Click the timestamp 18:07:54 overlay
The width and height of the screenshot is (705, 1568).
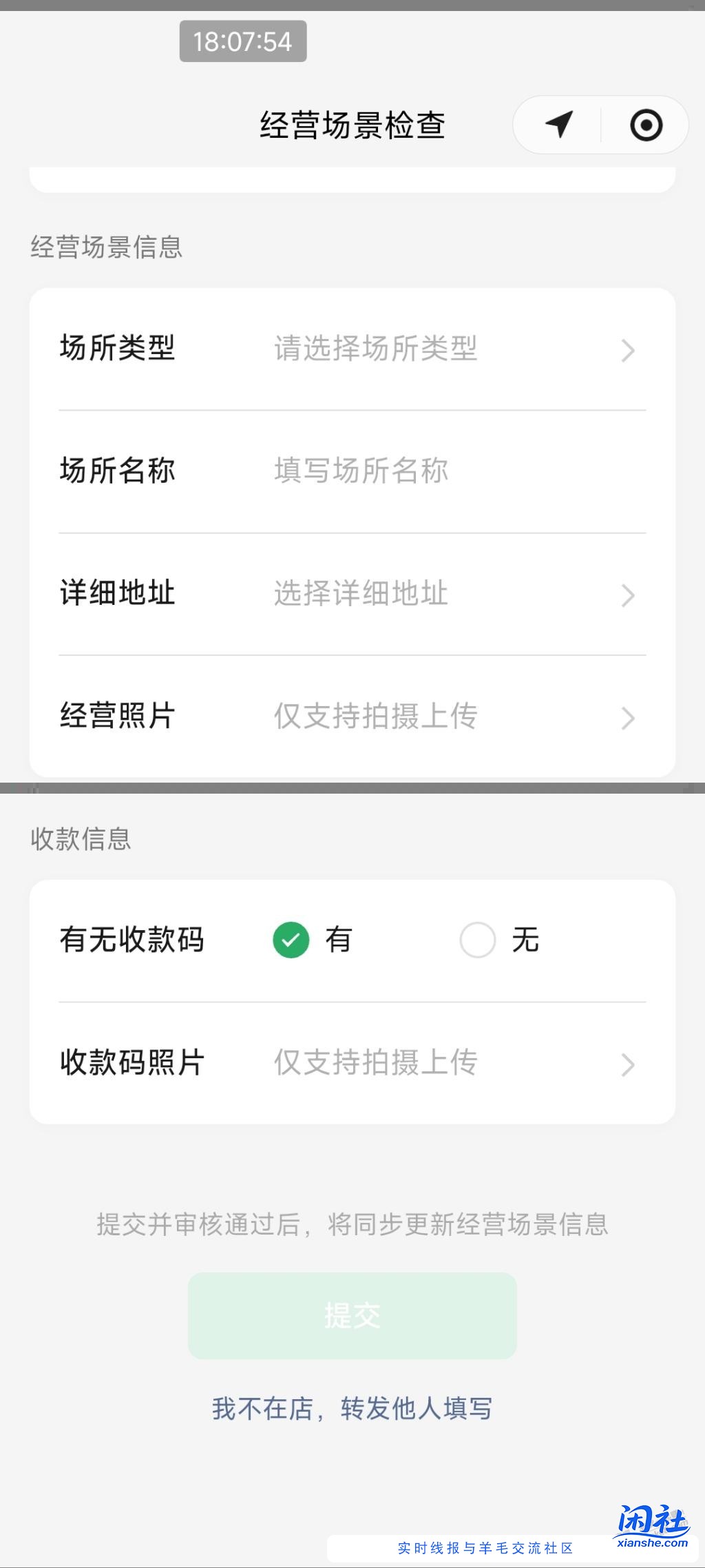(x=243, y=41)
